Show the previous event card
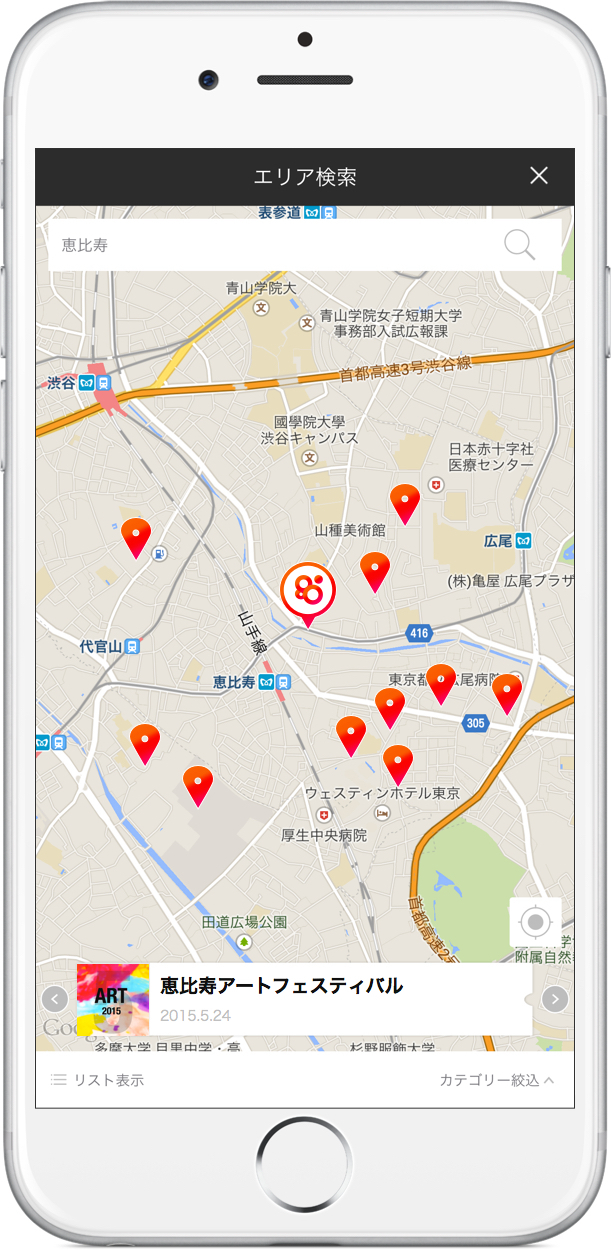 (55, 998)
